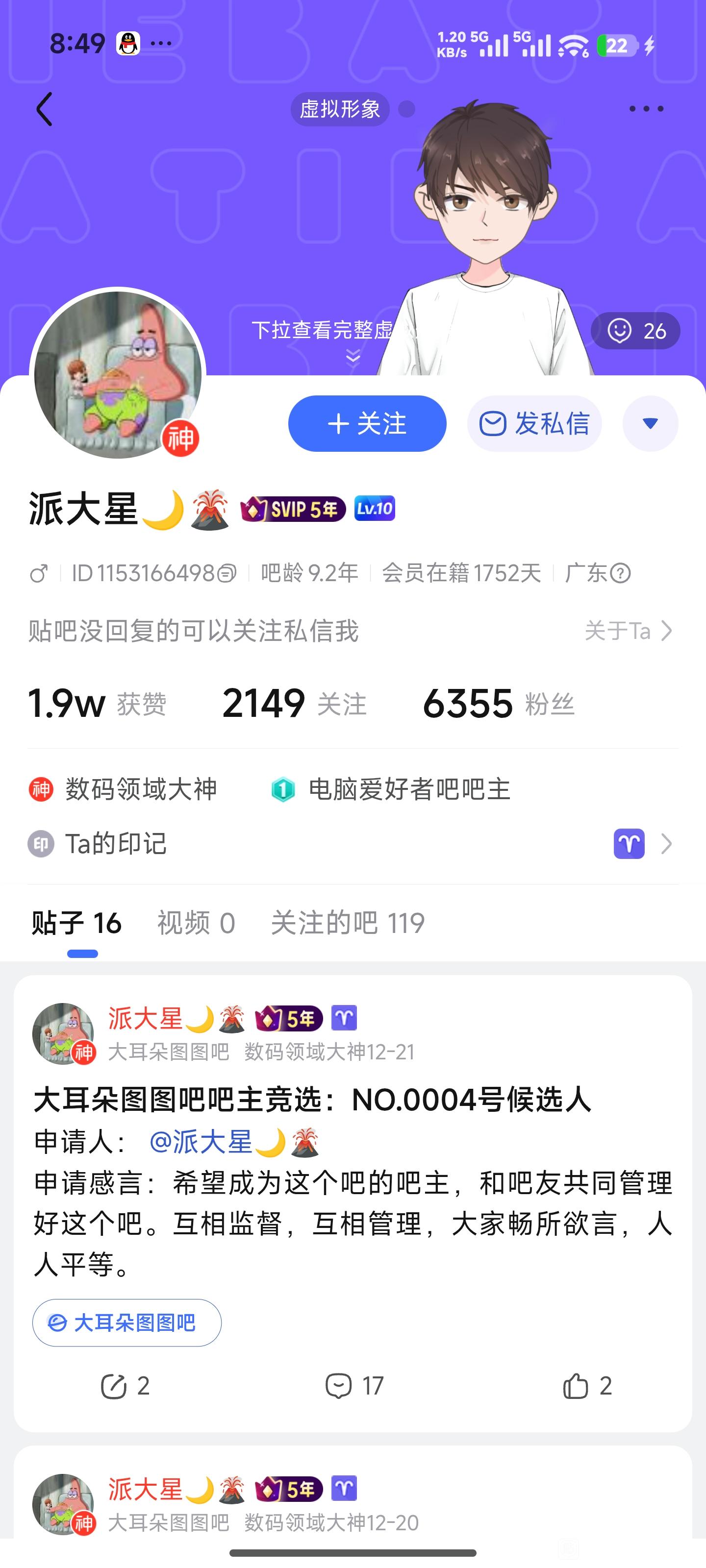The width and height of the screenshot is (706, 1568).
Task: Switch to the 视频 tab
Action: (196, 923)
